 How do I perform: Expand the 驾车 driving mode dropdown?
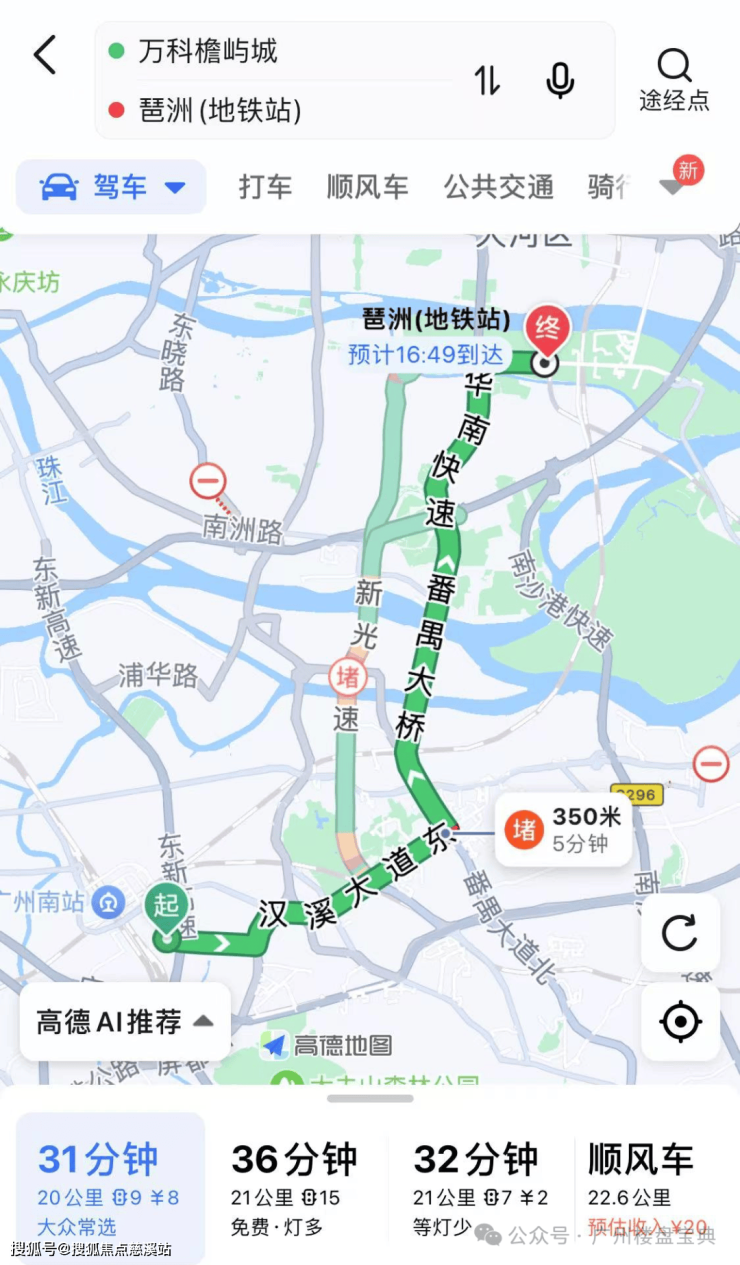pyautogui.click(x=111, y=186)
